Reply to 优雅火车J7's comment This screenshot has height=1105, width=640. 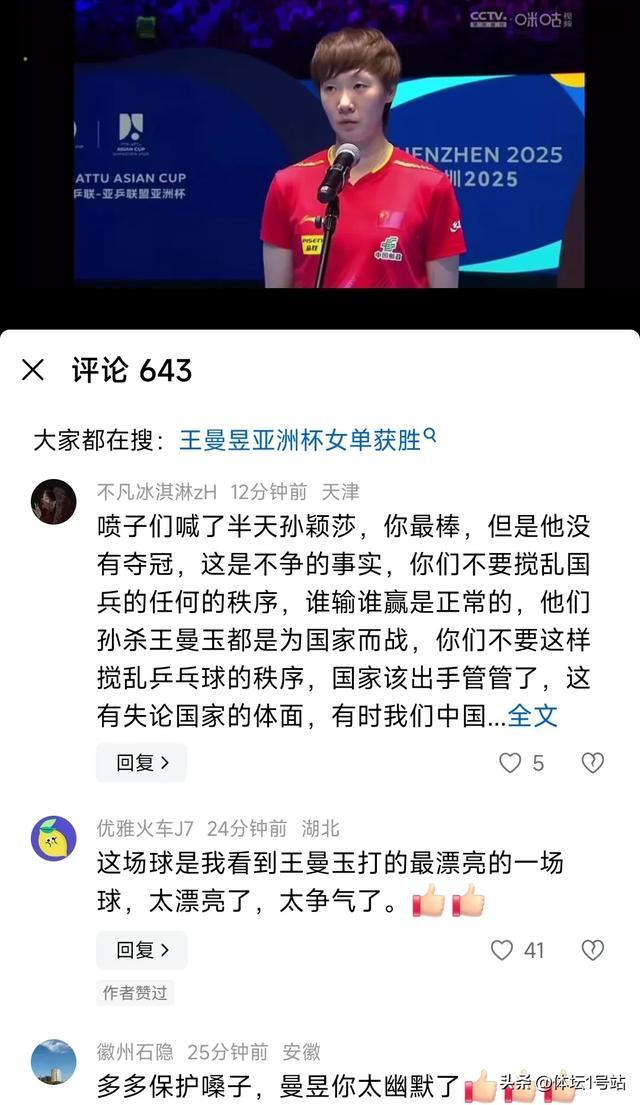[x=141, y=949]
